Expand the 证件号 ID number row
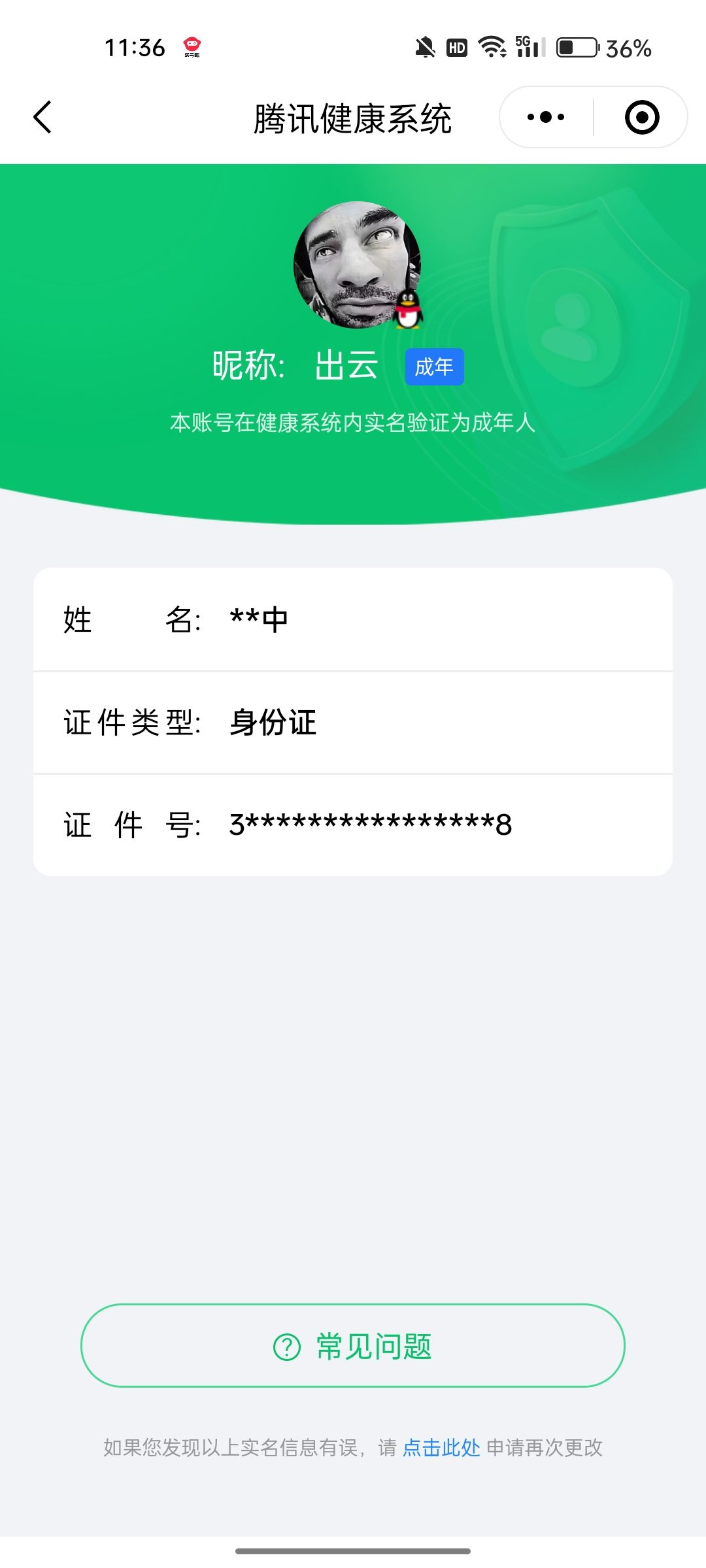Screen dimensions: 706x1568 pyautogui.click(x=353, y=825)
